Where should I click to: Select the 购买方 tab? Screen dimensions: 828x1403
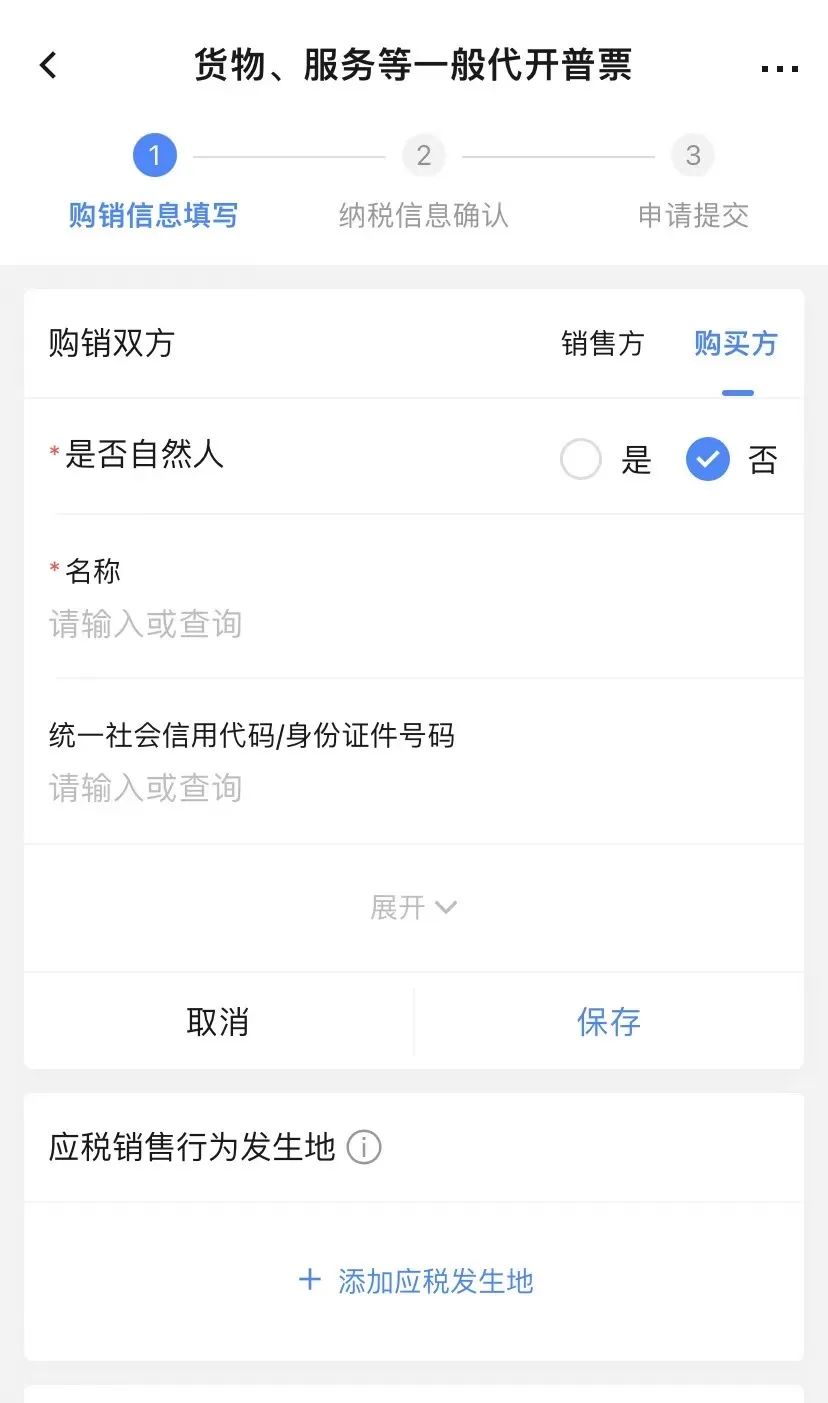click(x=736, y=344)
